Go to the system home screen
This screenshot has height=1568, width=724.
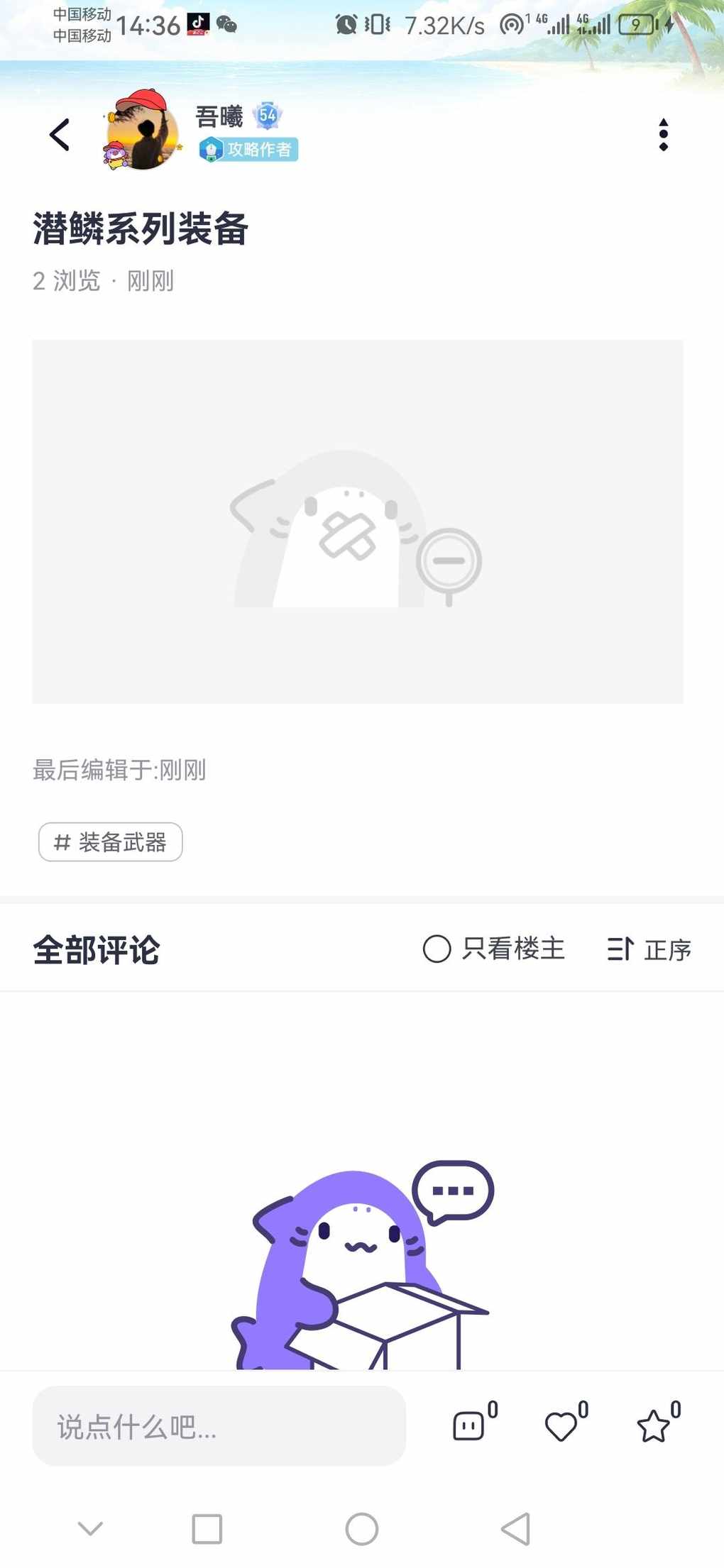coord(361,1529)
